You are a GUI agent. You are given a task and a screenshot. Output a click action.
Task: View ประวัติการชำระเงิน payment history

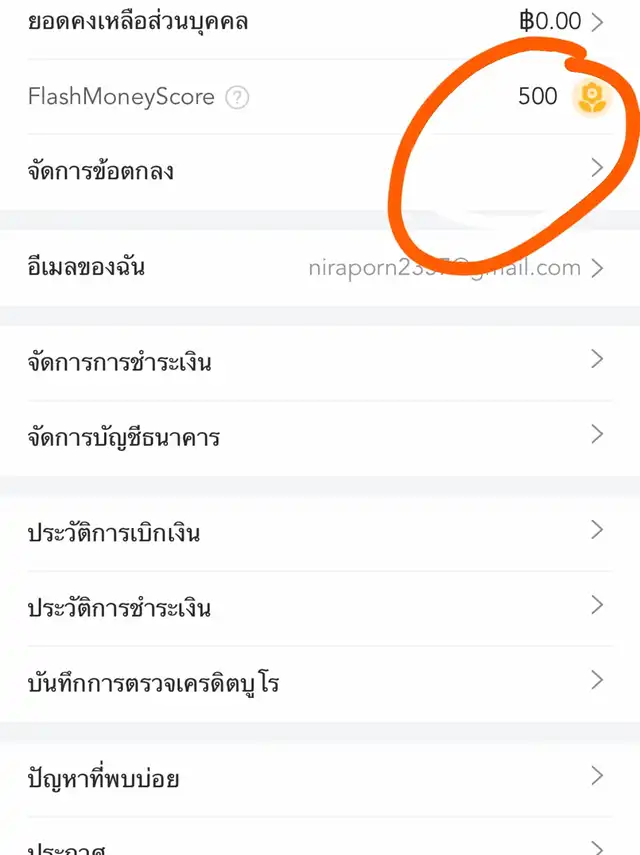coord(320,607)
